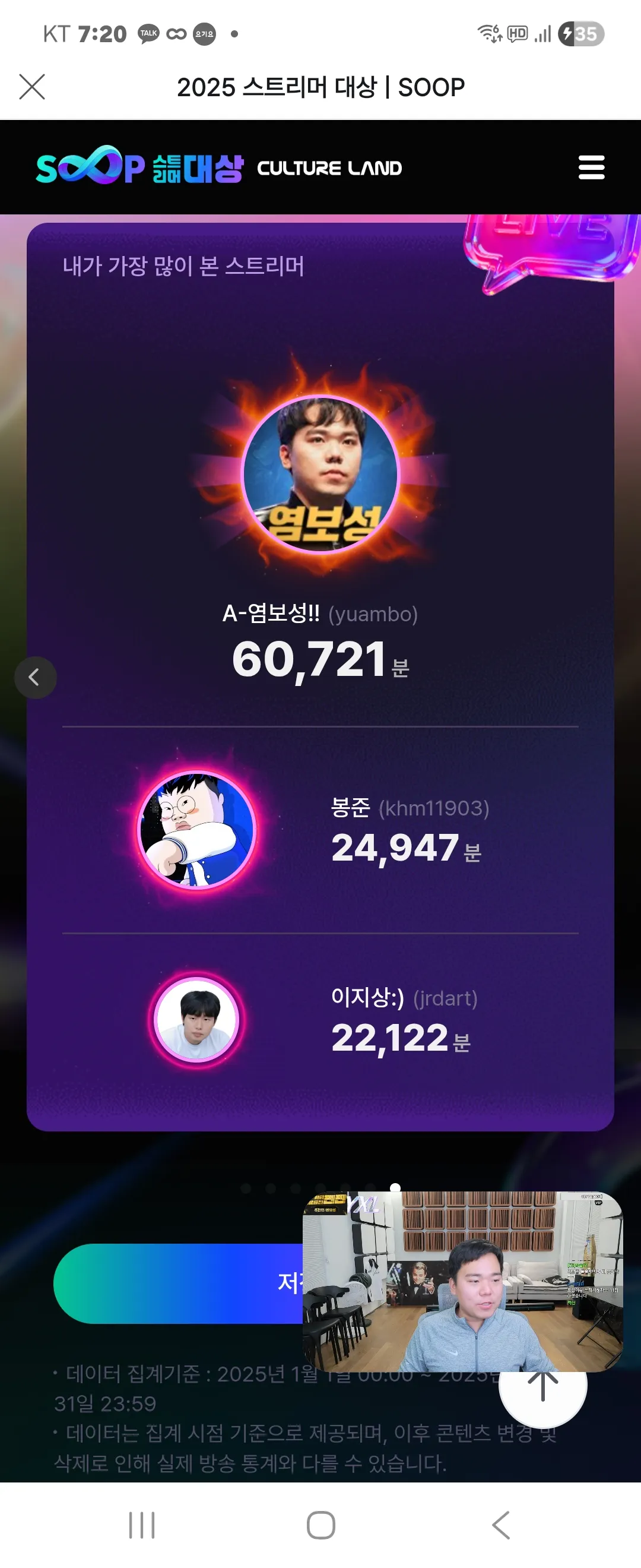The height and width of the screenshot is (1568, 641).
Task: Open 봉준 streamer profile picture
Action: coord(196,830)
